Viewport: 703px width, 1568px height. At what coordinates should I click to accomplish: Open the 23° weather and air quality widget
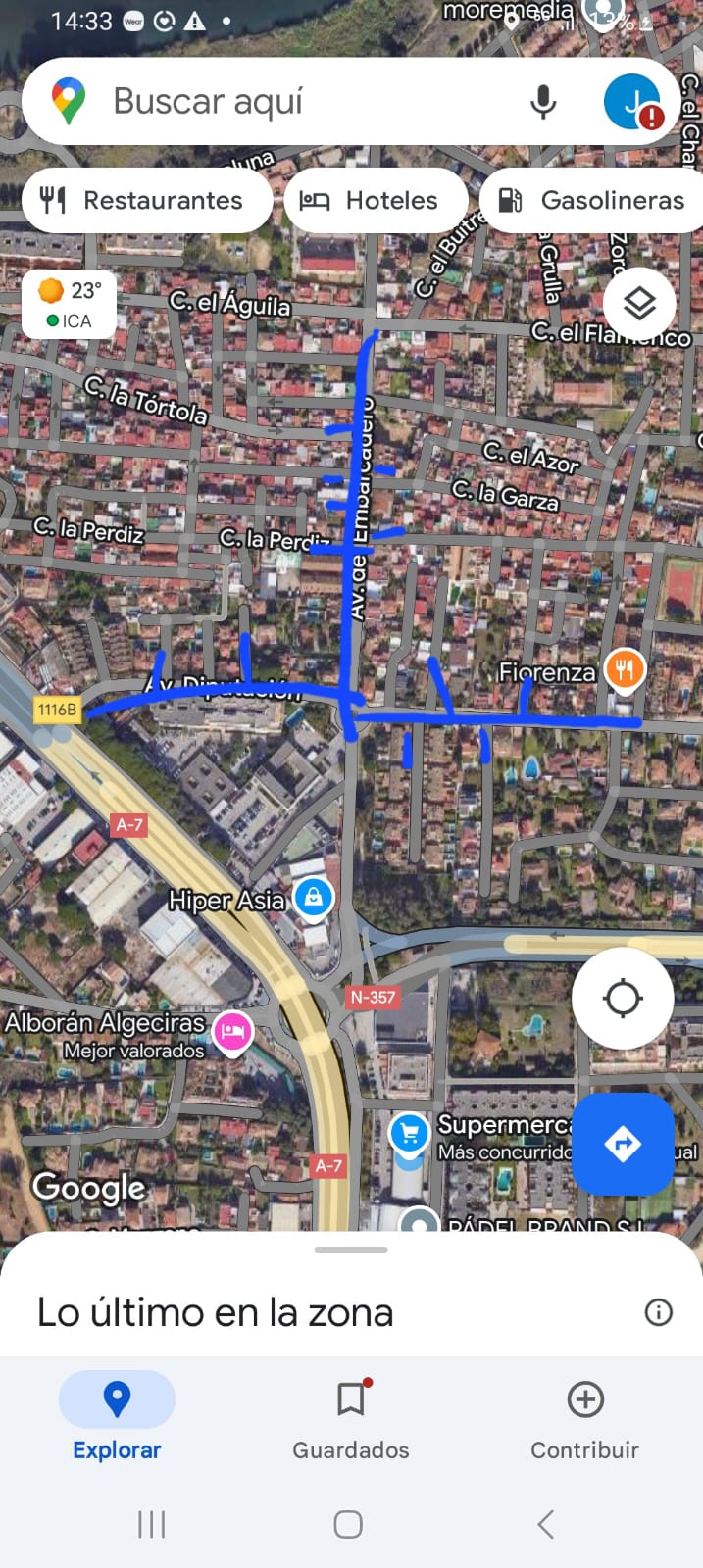(x=70, y=305)
